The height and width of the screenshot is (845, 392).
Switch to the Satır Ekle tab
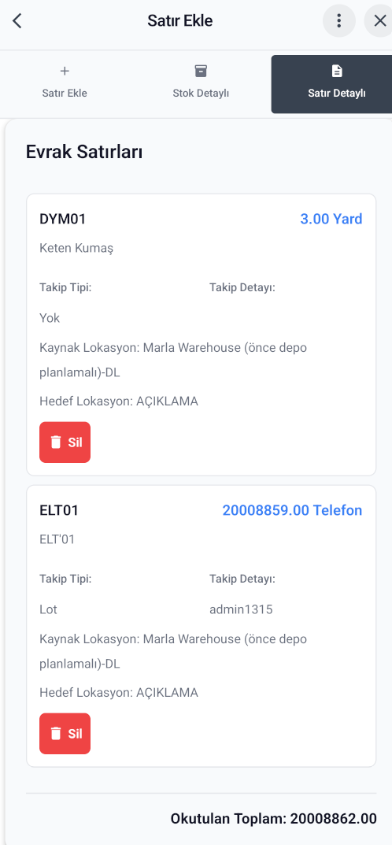65,82
